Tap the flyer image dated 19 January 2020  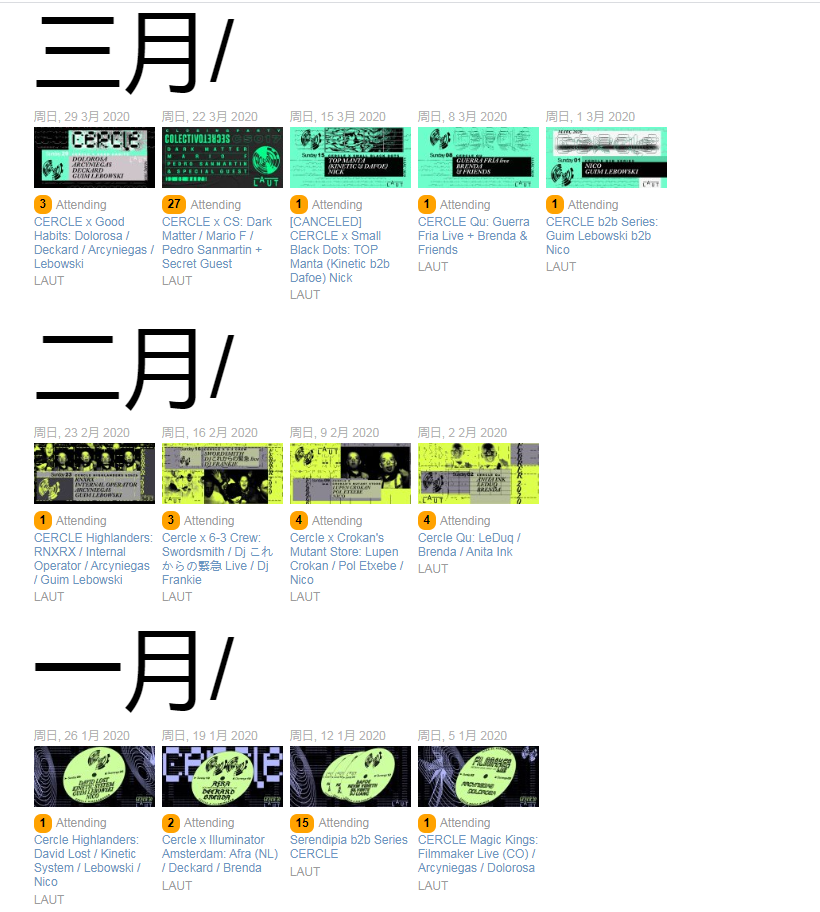coord(222,776)
